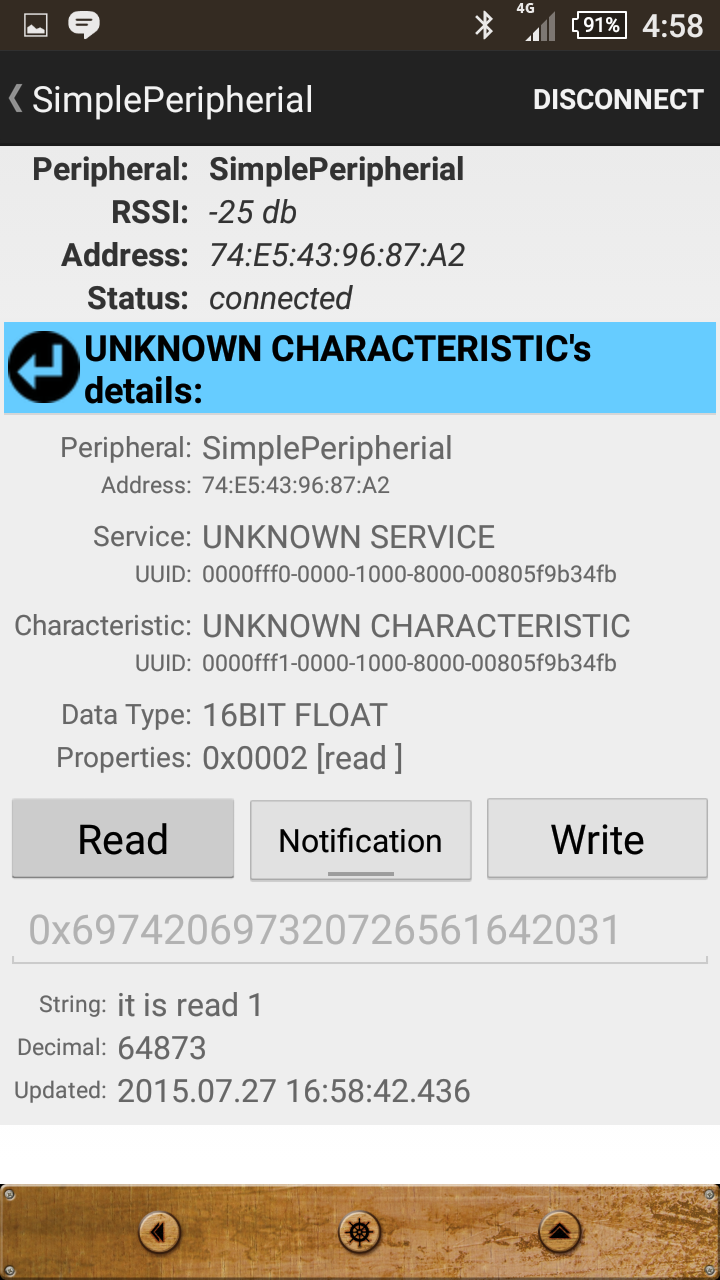This screenshot has width=720, height=1280.
Task: Tap the DISCONNECT button
Action: [x=618, y=99]
